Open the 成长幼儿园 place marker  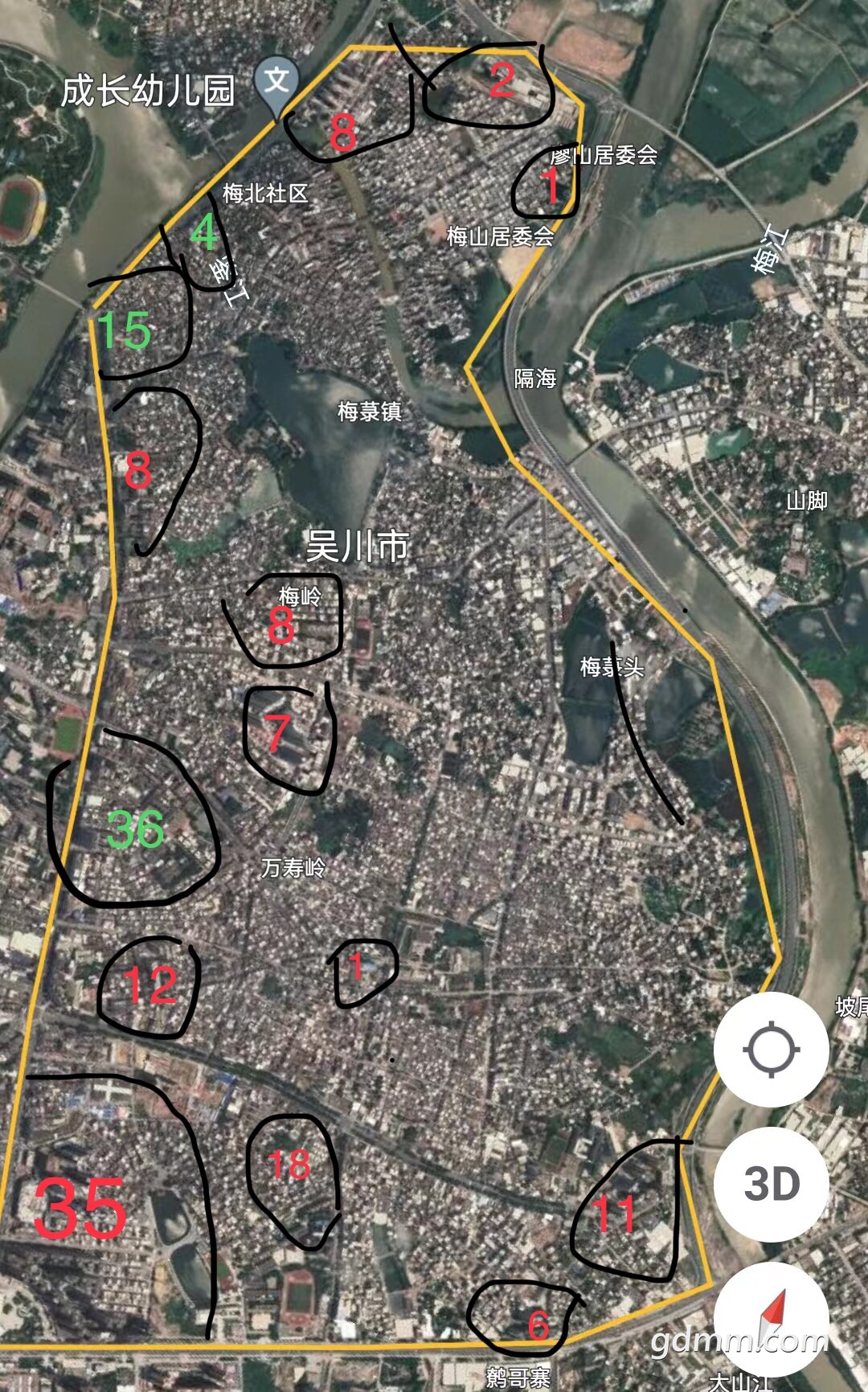click(x=276, y=83)
